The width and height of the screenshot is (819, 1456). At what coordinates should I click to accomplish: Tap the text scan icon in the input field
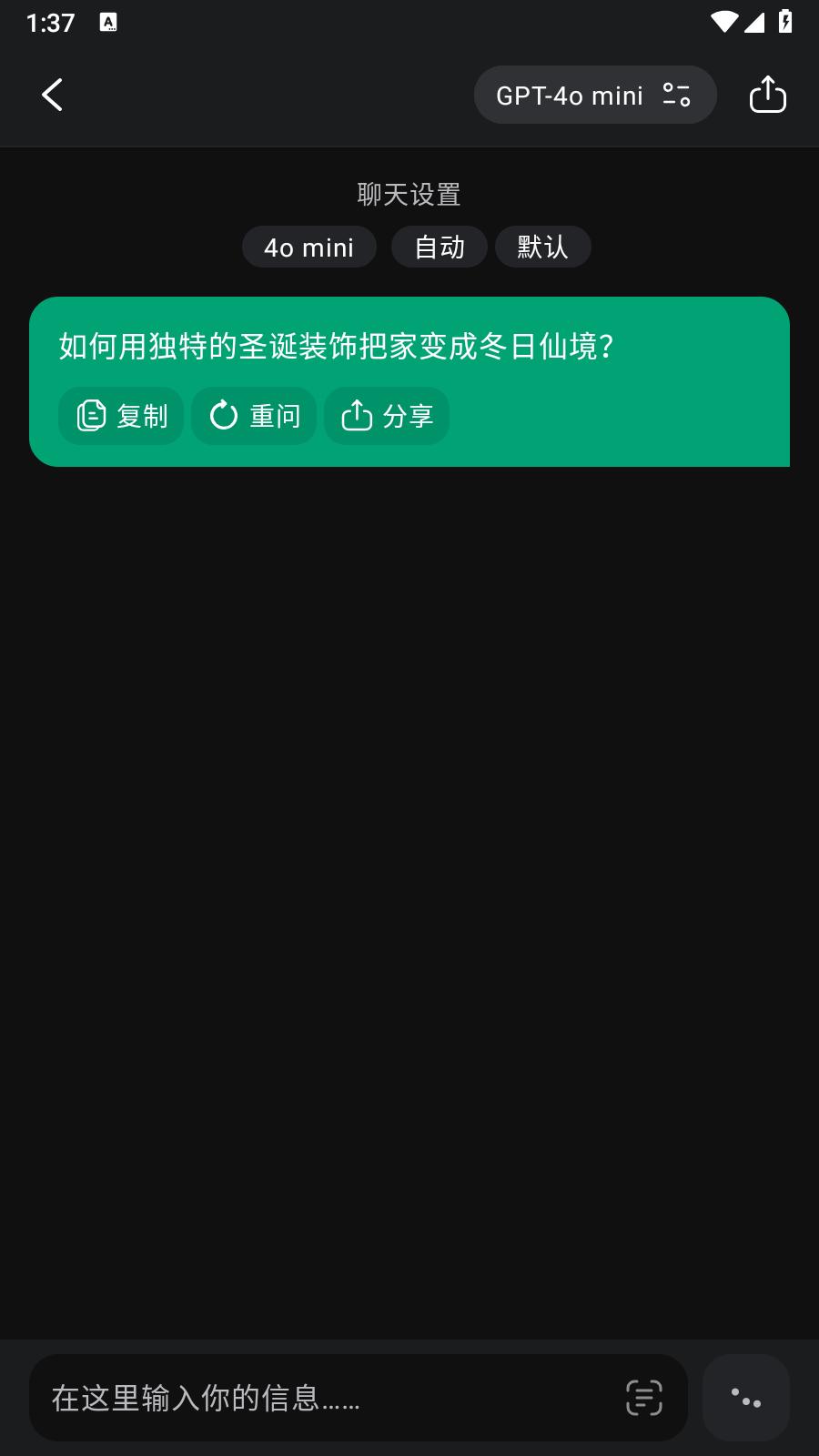(x=642, y=1397)
